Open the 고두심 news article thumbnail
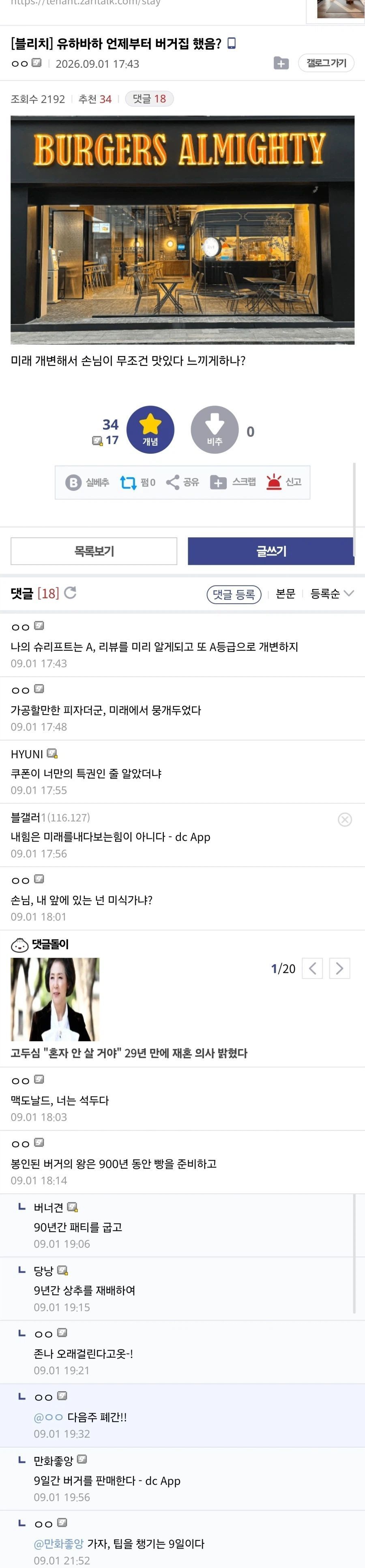Viewport: 365px width, 1568px height. 55,999
